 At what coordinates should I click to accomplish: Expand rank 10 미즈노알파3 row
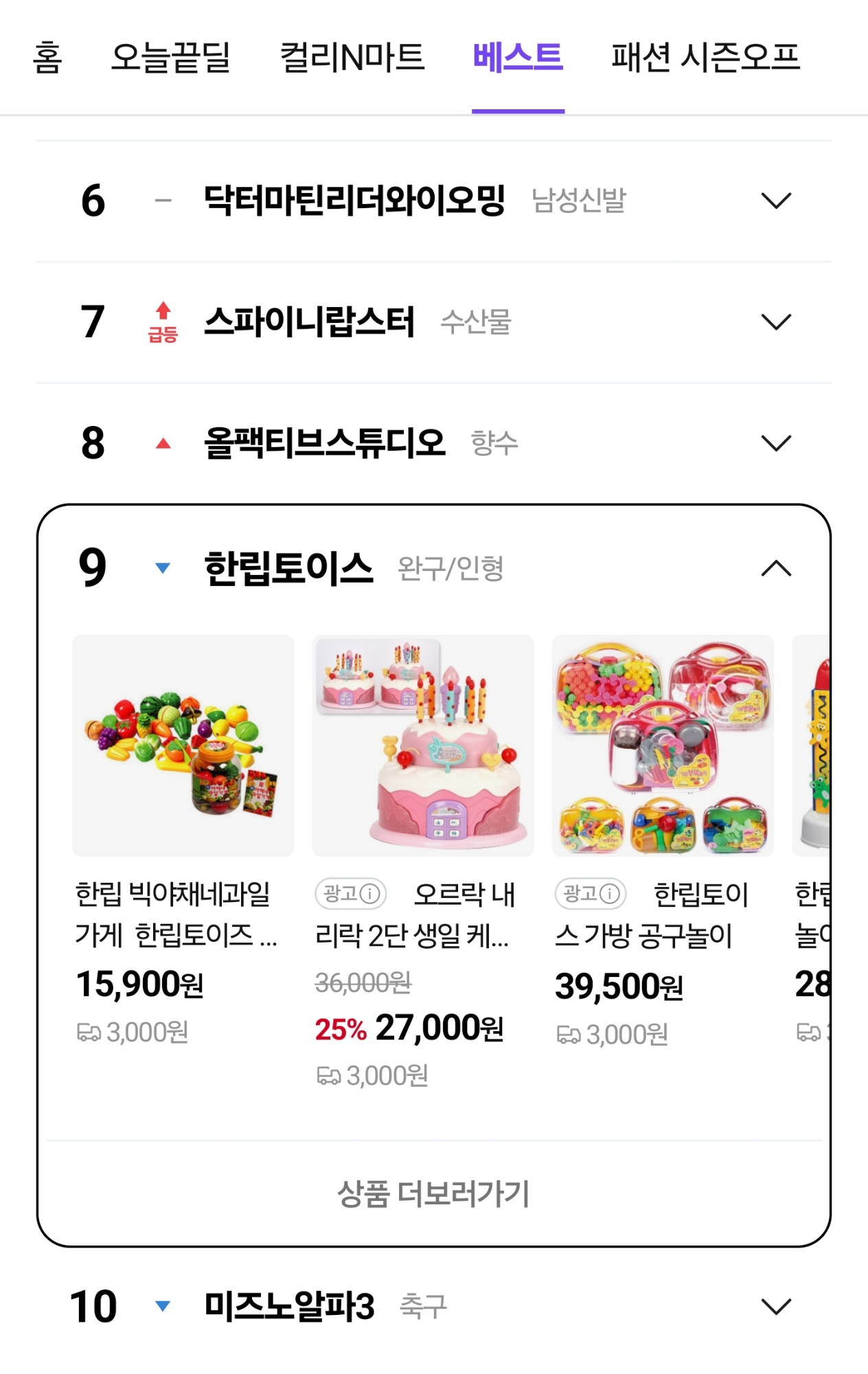point(776,1306)
